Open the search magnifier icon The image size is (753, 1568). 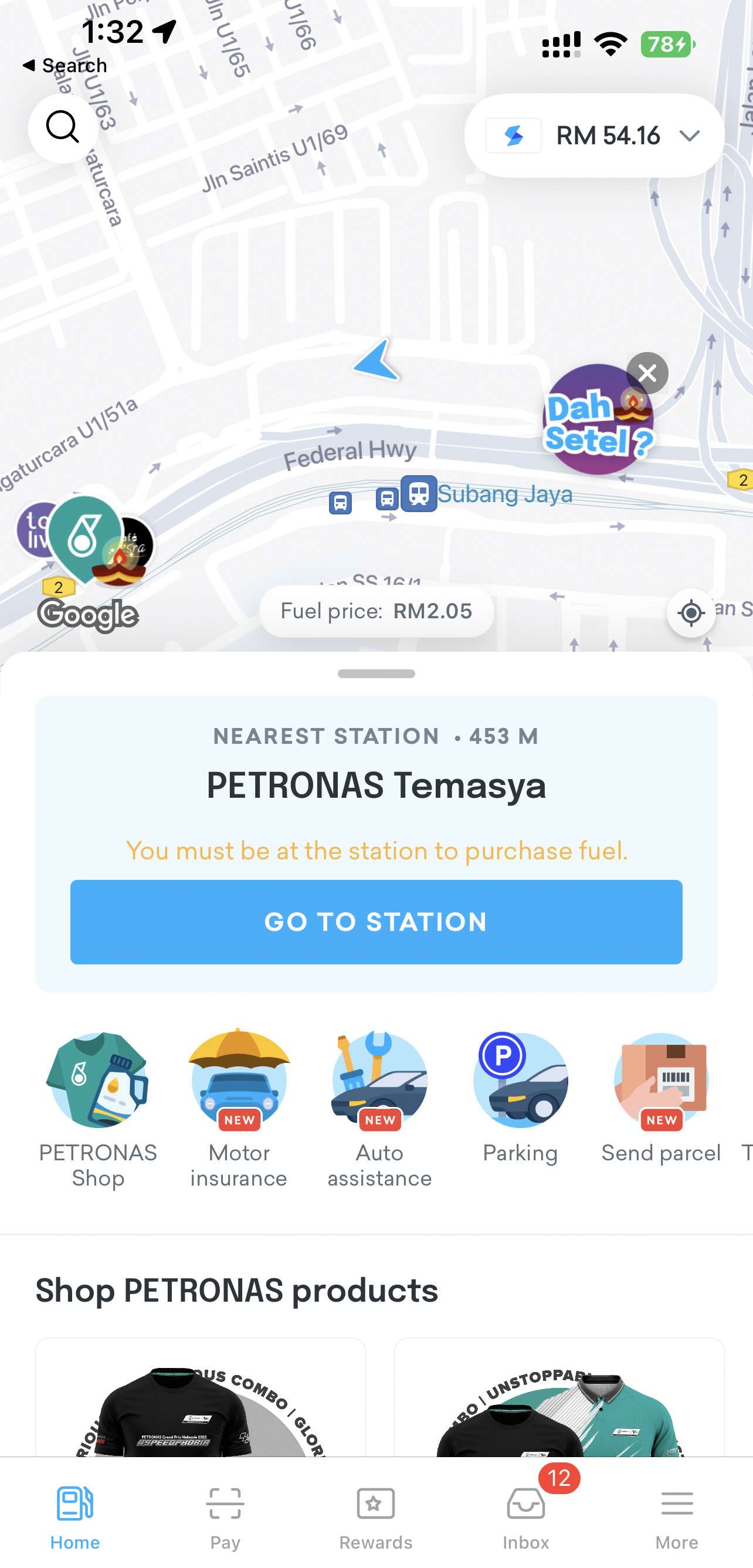click(x=63, y=128)
